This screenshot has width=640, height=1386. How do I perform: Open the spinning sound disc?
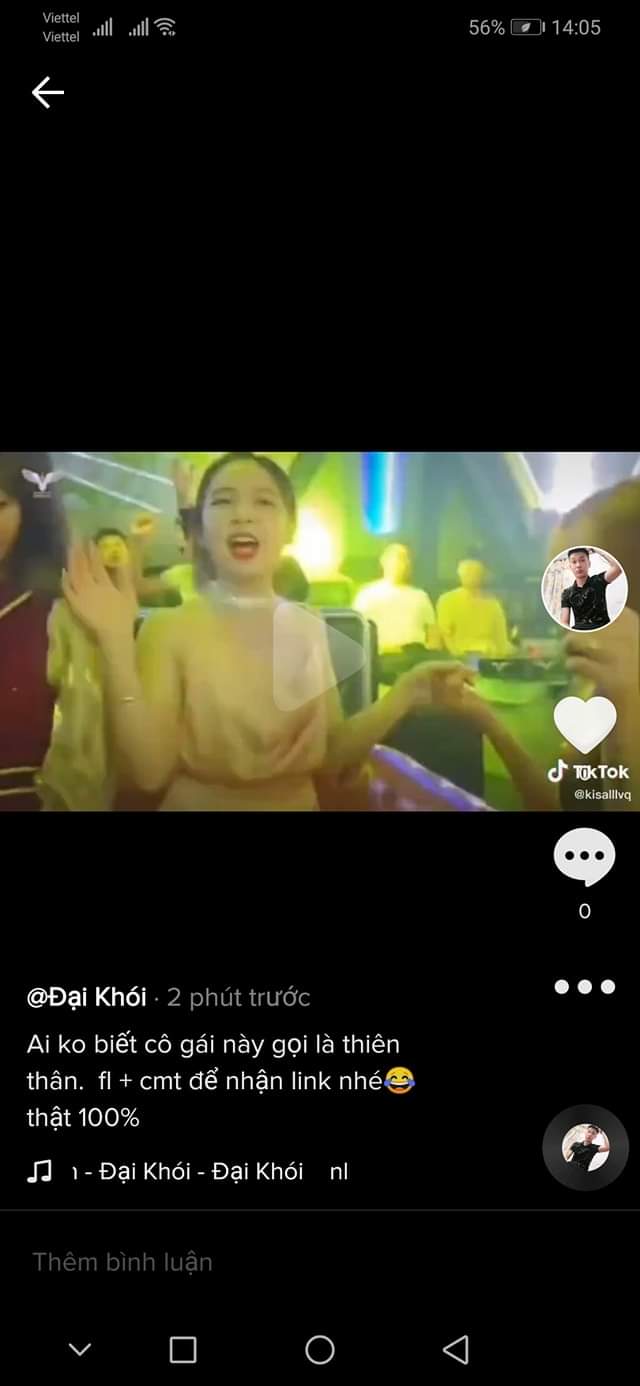pyautogui.click(x=585, y=1147)
